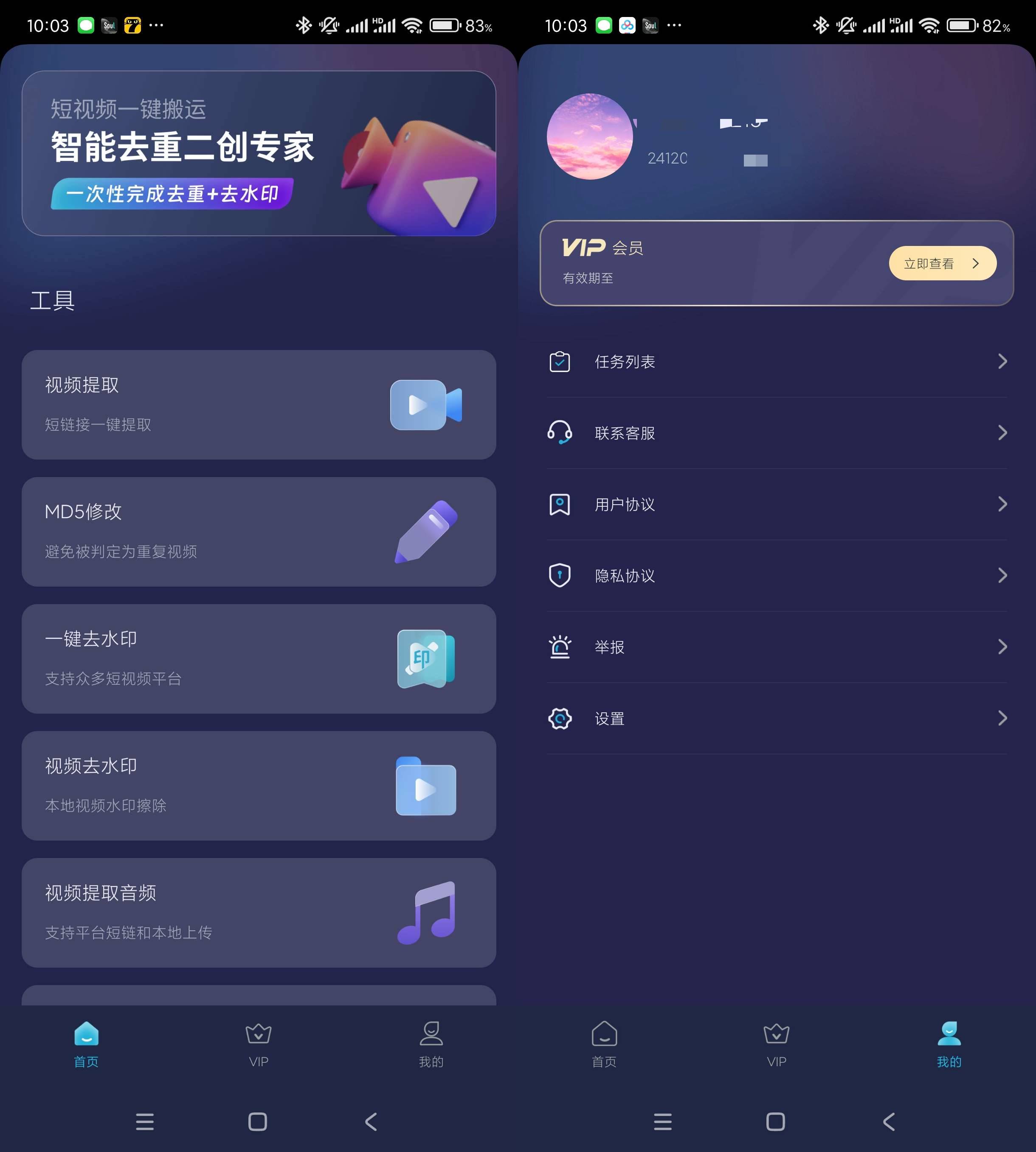Open 设置
The image size is (1036, 1152).
[777, 718]
